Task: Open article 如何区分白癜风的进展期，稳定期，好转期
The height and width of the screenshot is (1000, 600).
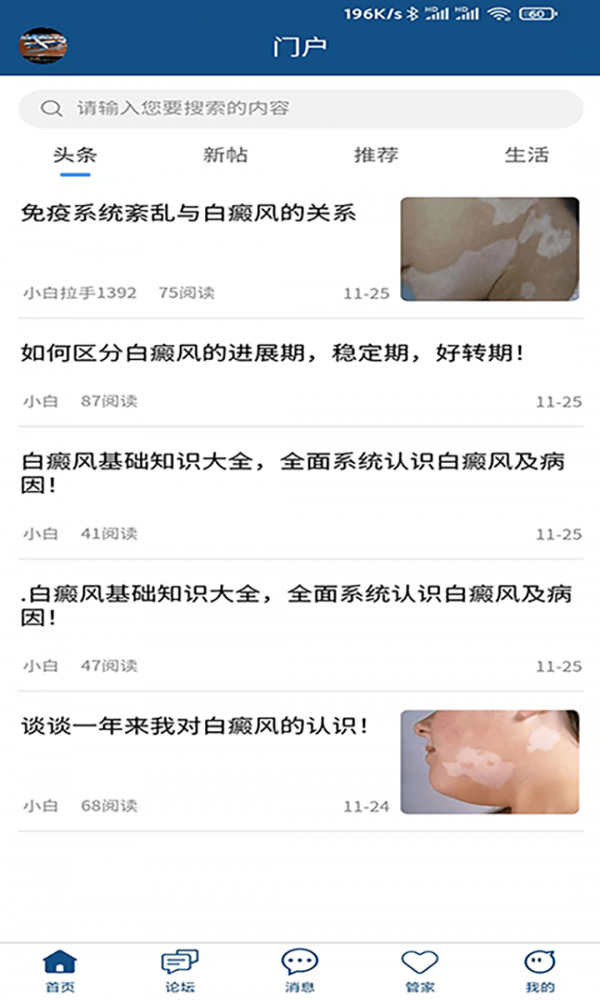Action: pyautogui.click(x=272, y=352)
